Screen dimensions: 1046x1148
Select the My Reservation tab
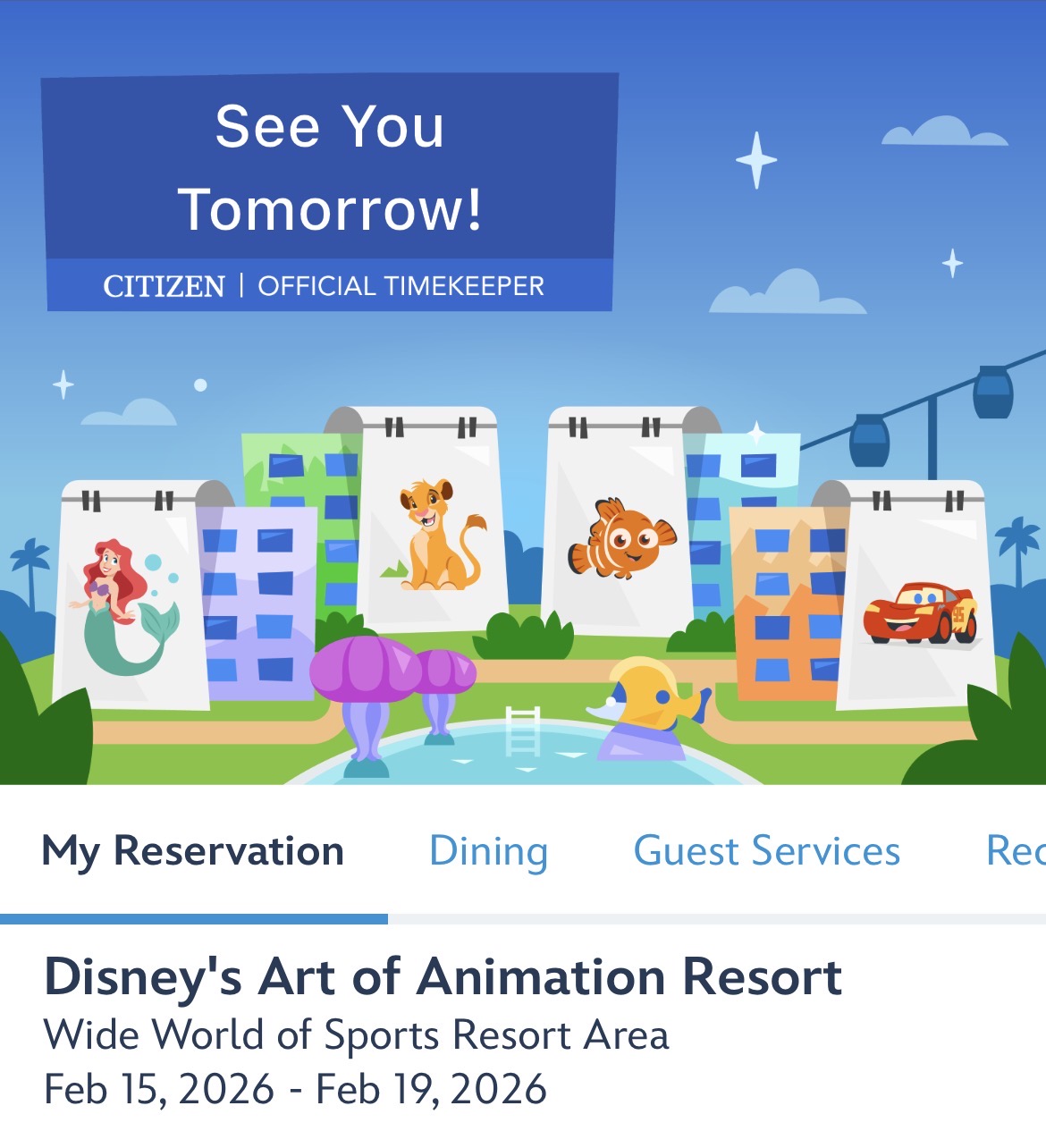[x=193, y=851]
